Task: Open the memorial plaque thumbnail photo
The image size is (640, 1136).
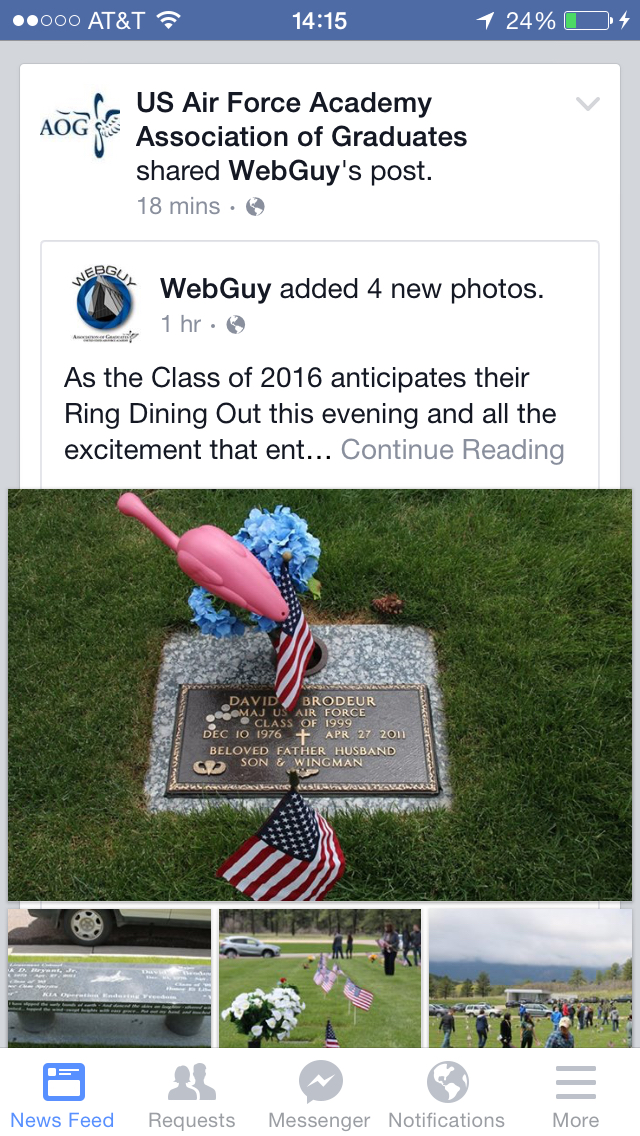Action: (109, 977)
